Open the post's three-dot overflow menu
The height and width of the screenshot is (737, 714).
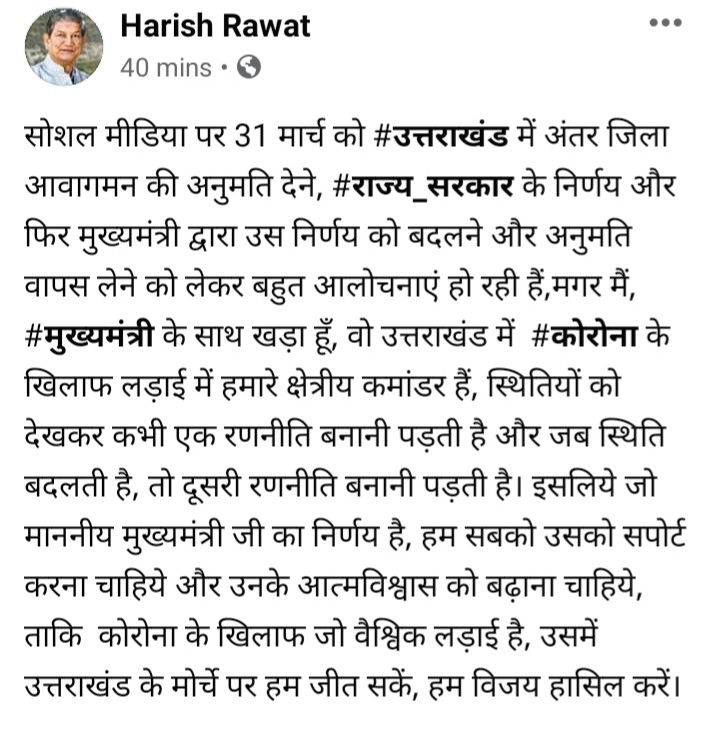667,23
